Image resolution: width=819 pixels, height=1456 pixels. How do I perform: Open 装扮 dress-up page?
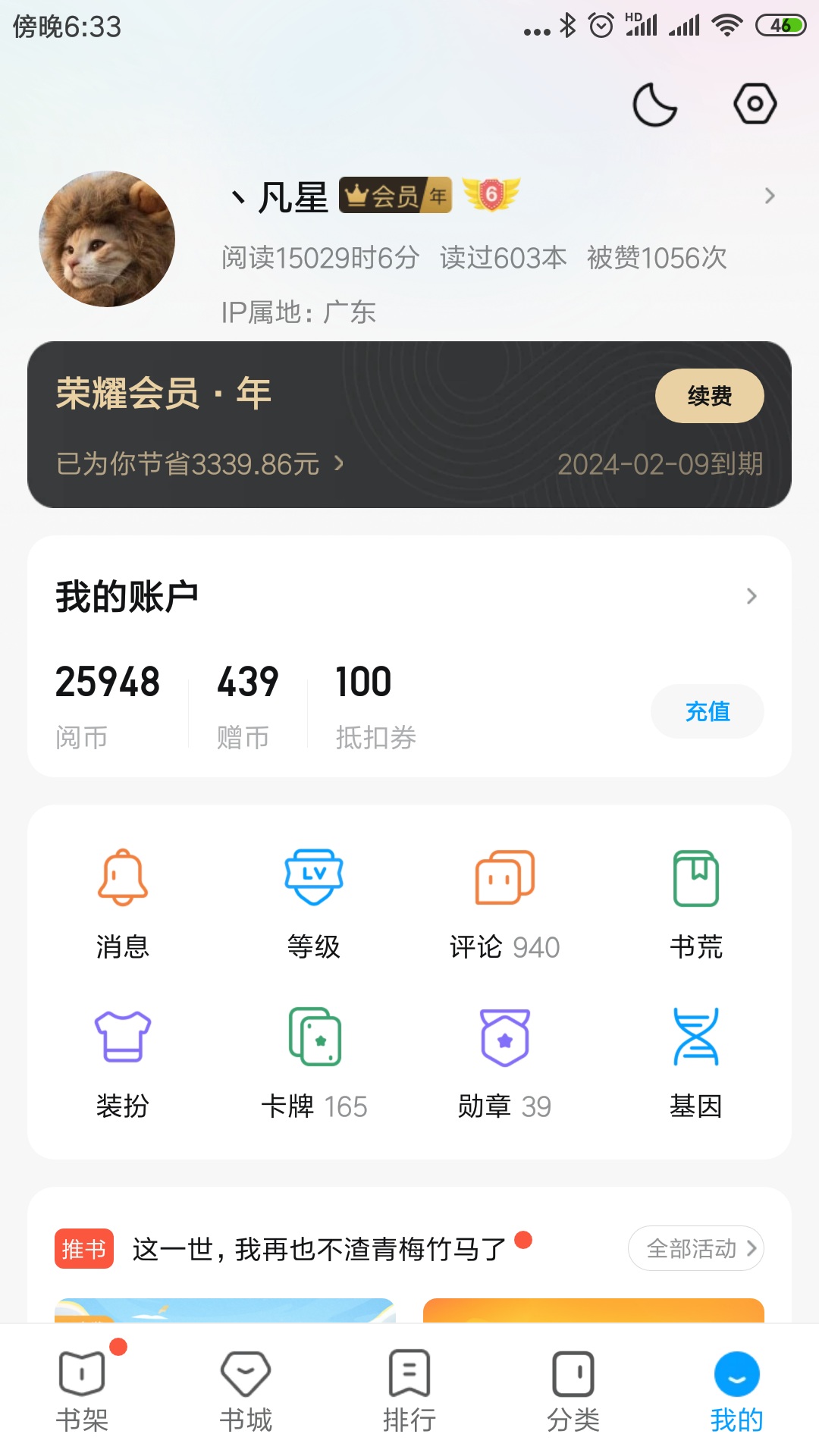pos(123,1062)
